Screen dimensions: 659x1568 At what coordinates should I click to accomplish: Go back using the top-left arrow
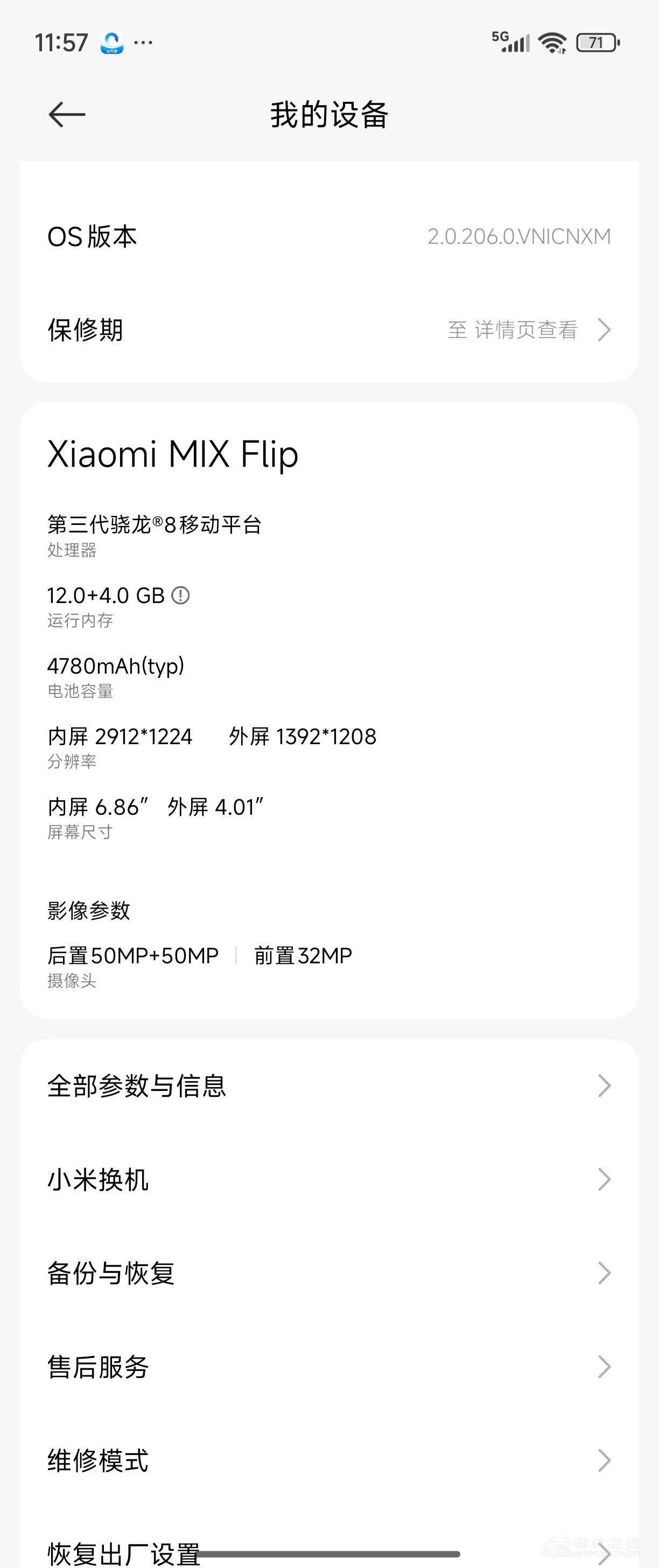[x=67, y=115]
